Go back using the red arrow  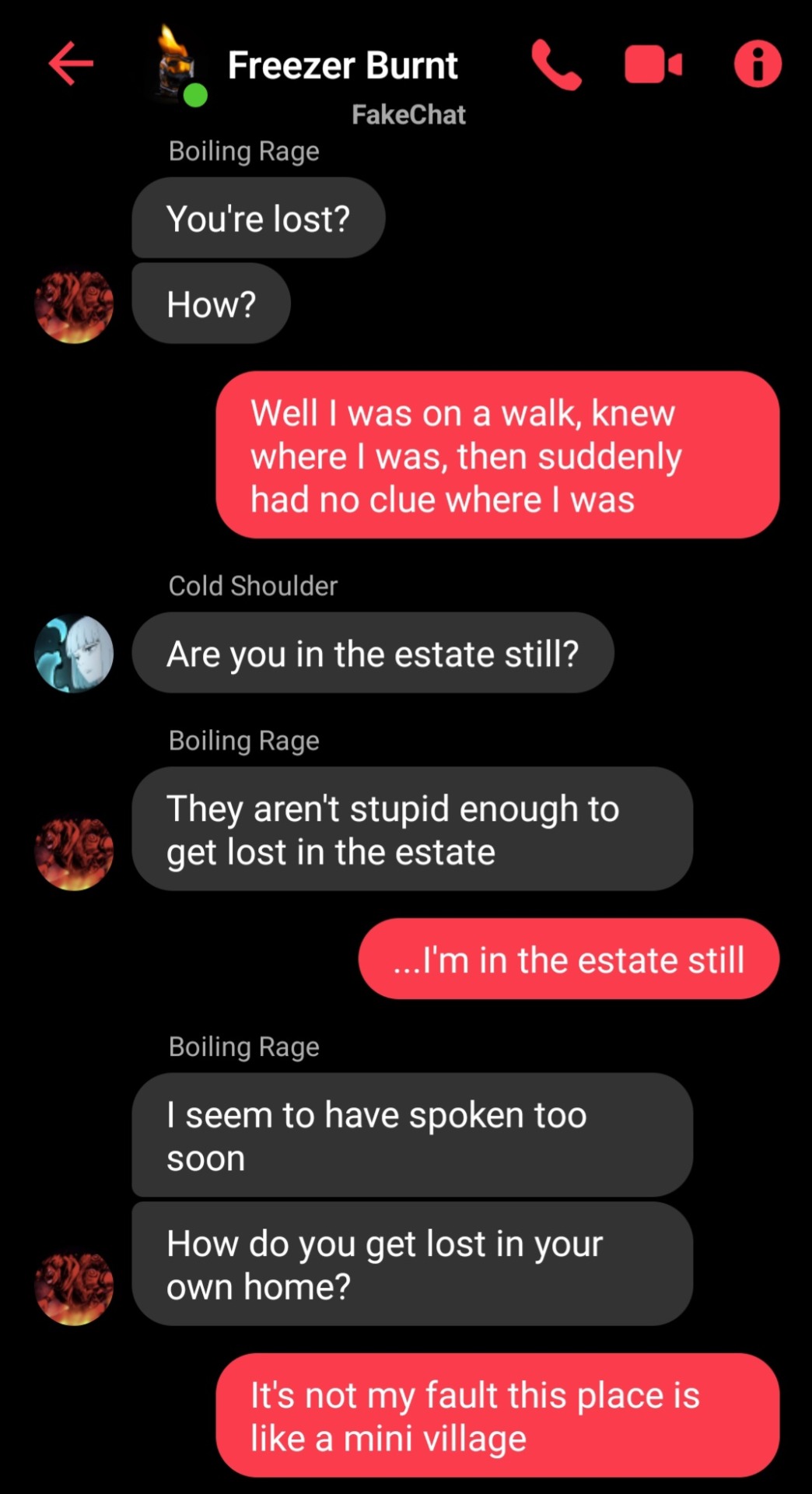[71, 63]
